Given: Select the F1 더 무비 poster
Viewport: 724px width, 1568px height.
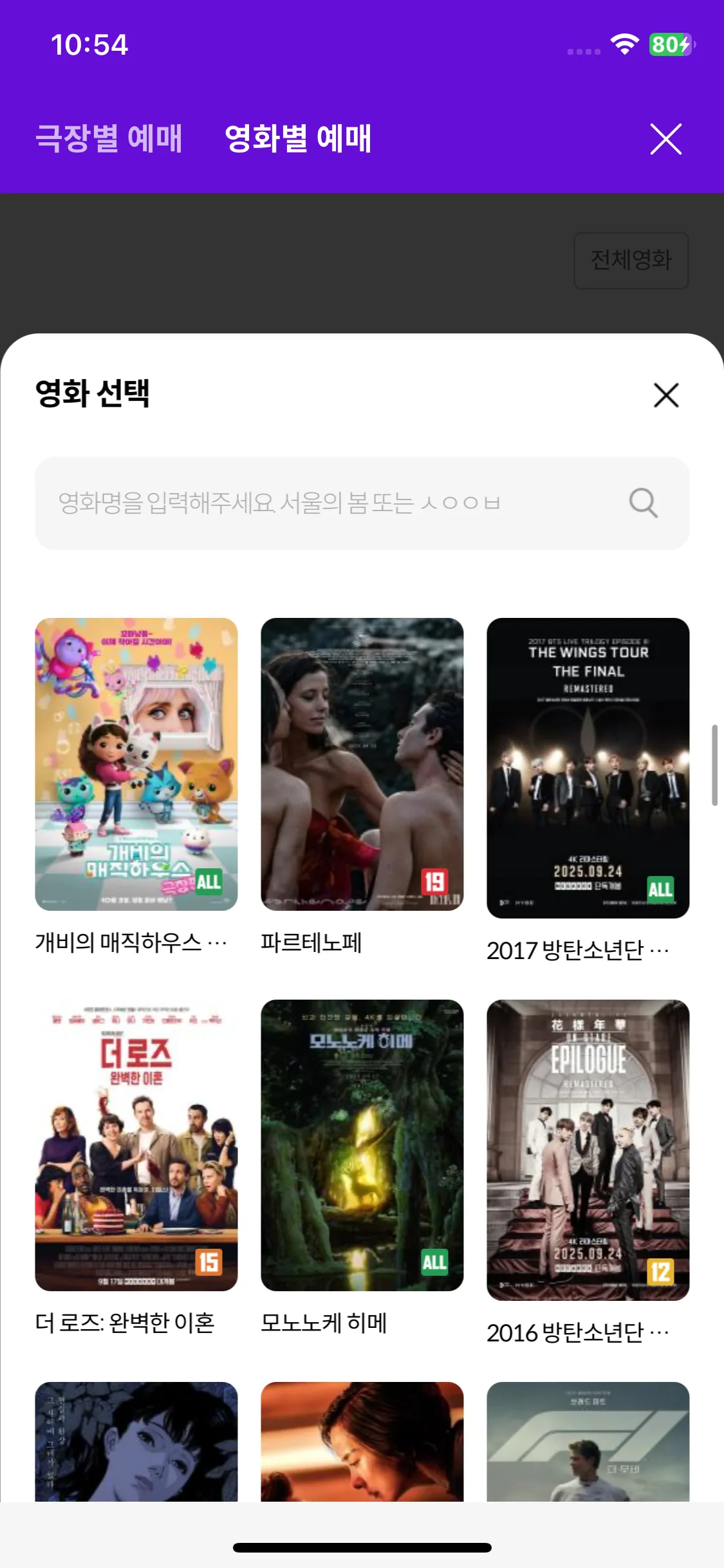Looking at the screenshot, I should tap(588, 1442).
